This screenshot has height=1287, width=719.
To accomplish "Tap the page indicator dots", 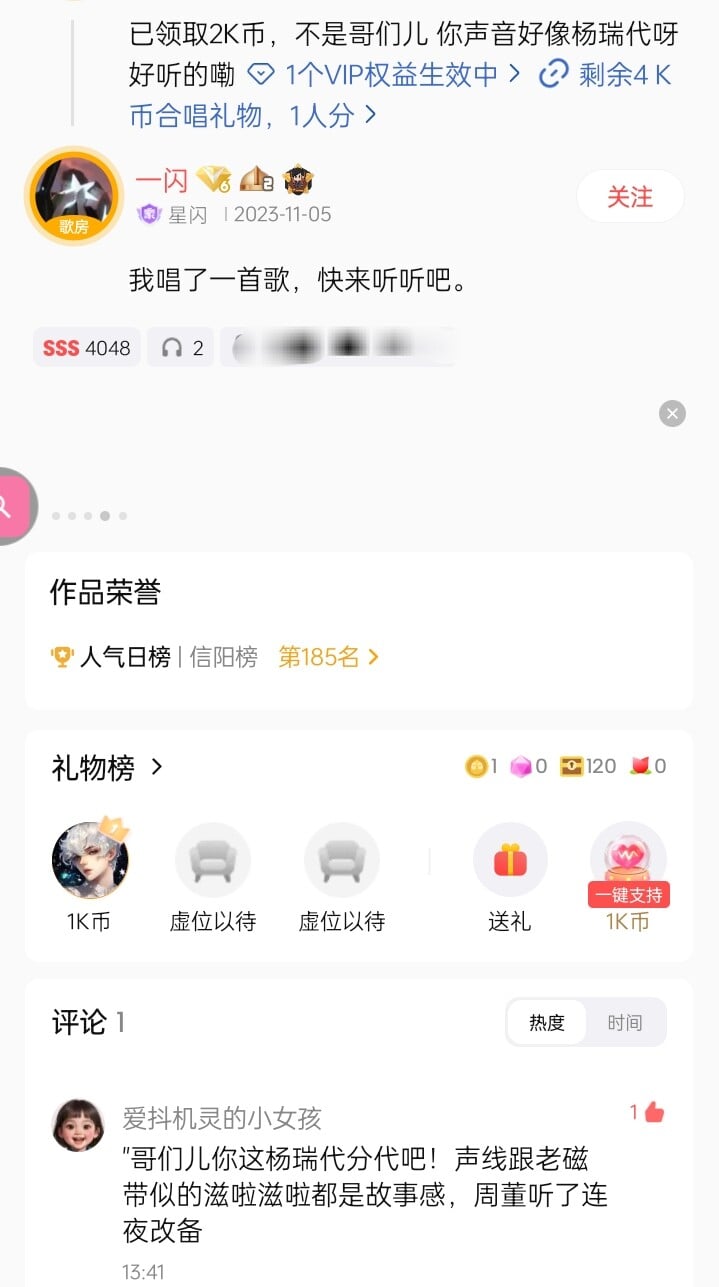I will click(x=89, y=516).
